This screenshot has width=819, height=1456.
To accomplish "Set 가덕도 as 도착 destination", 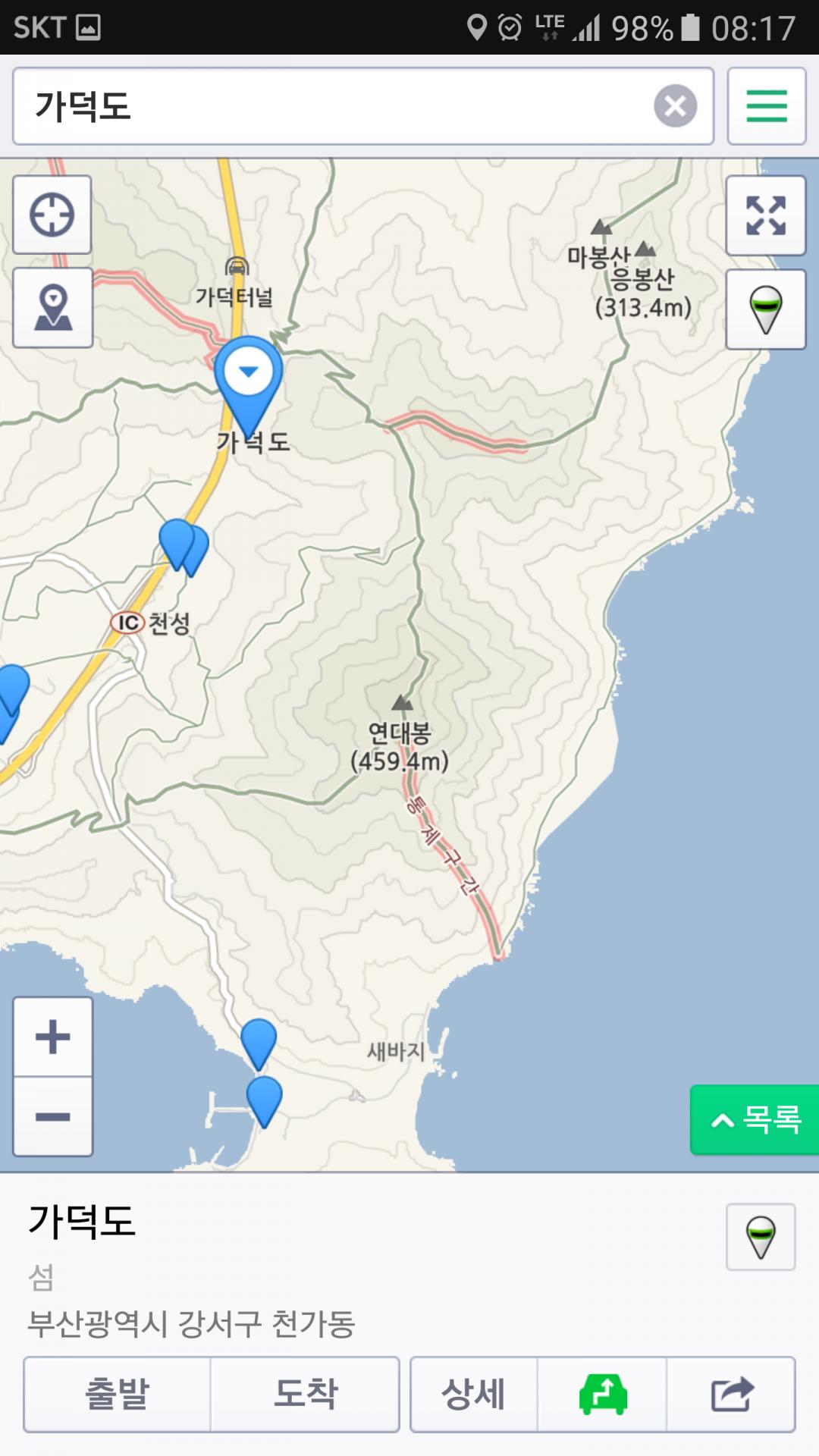I will point(305,1394).
